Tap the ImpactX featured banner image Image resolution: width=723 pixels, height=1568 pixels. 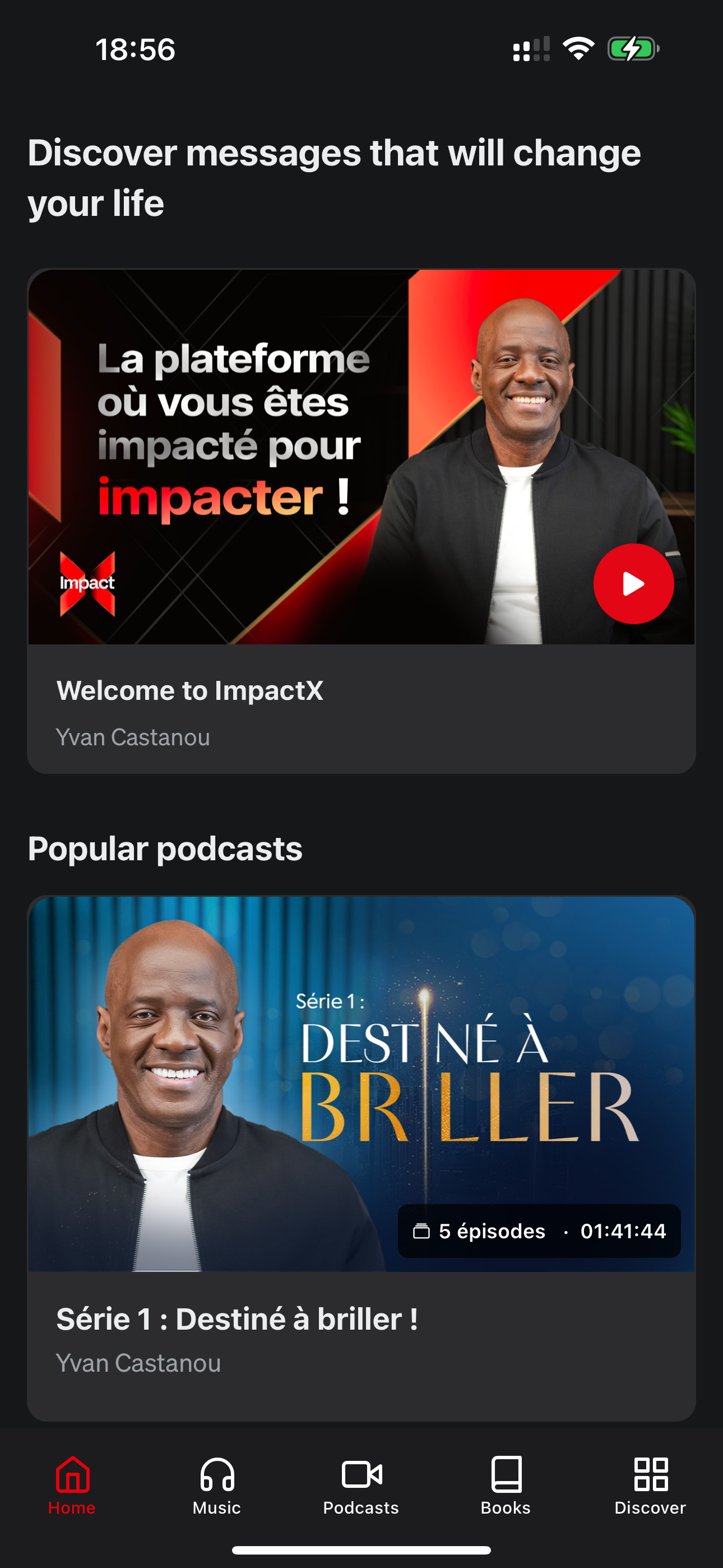[361, 456]
